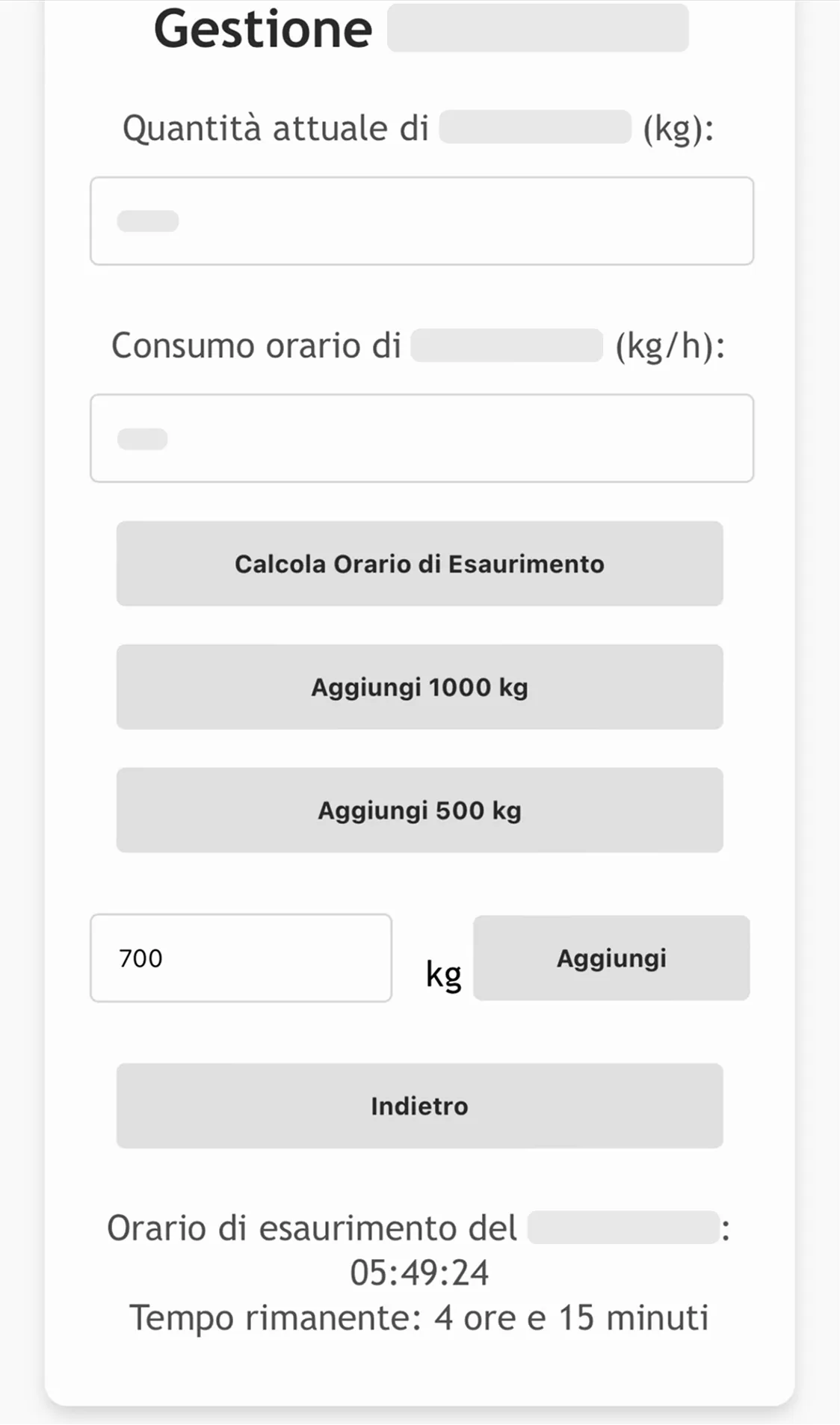
Task: Select the custom amount field showing 700
Action: tap(241, 958)
